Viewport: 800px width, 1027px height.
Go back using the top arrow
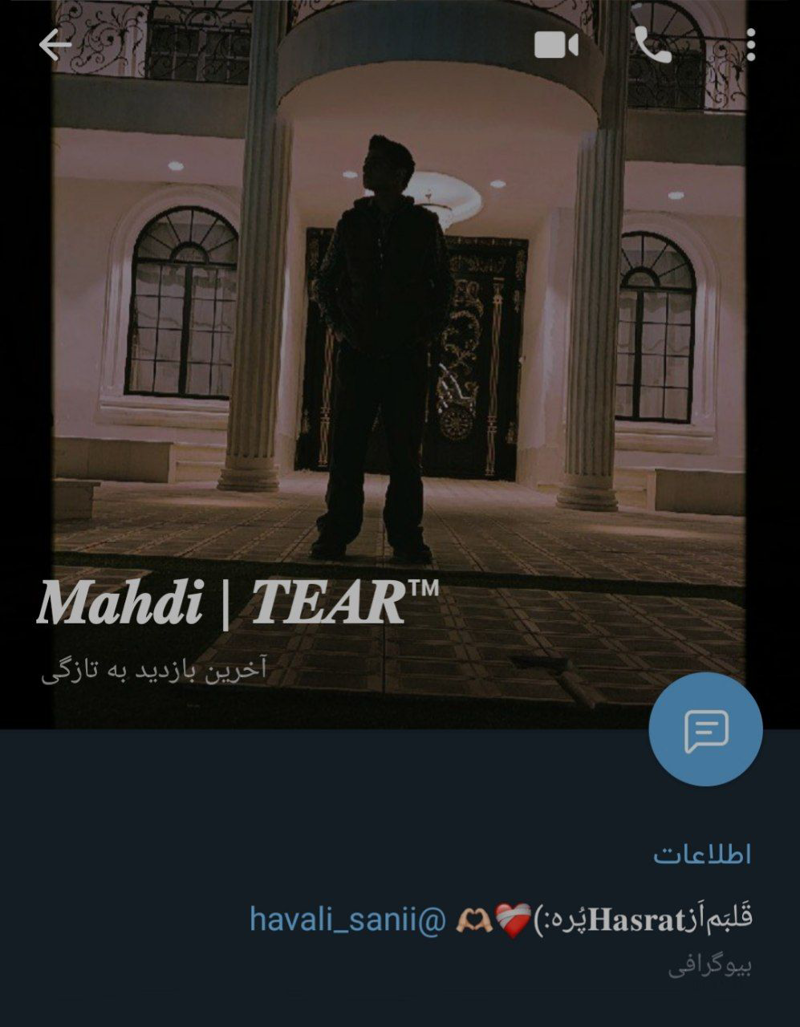(55, 44)
